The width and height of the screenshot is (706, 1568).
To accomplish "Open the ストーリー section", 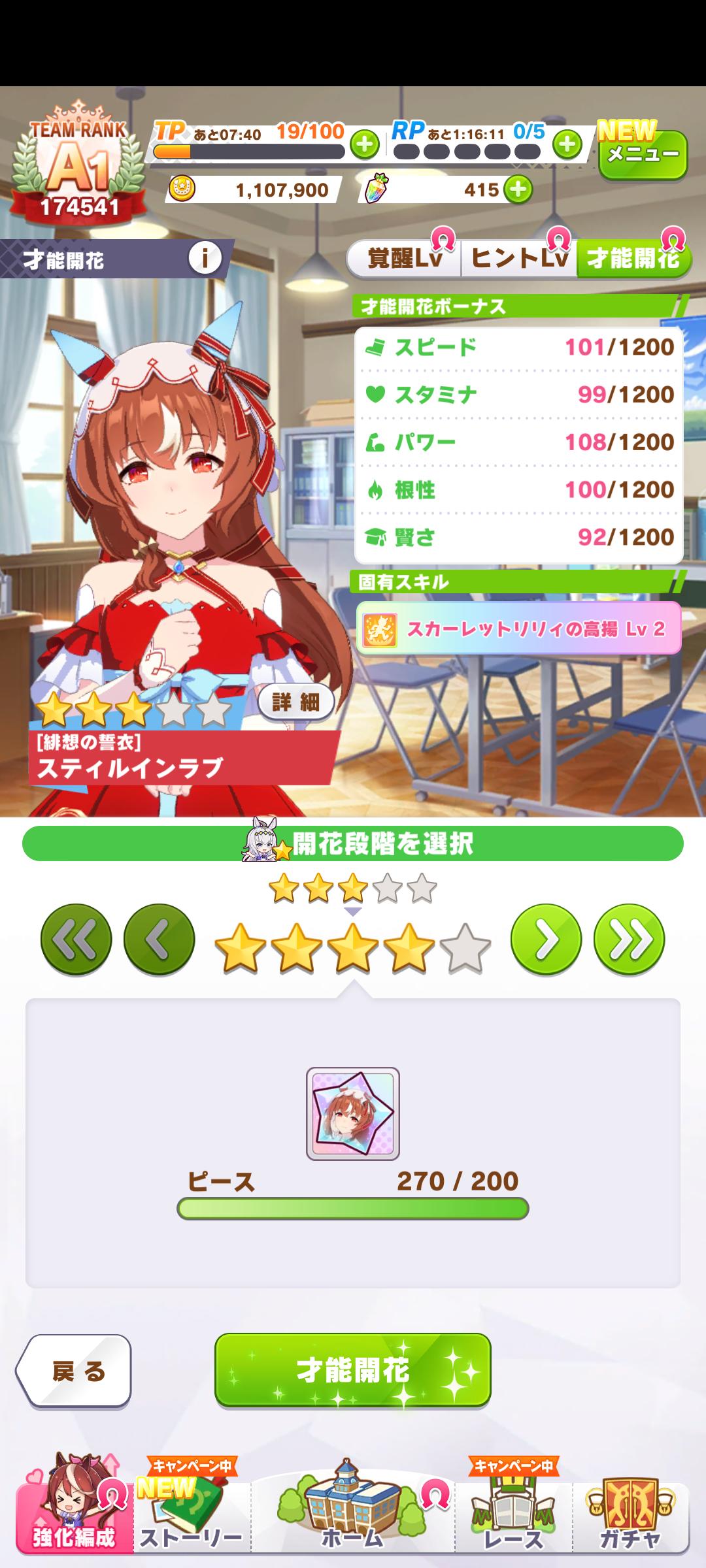I will click(x=191, y=1517).
